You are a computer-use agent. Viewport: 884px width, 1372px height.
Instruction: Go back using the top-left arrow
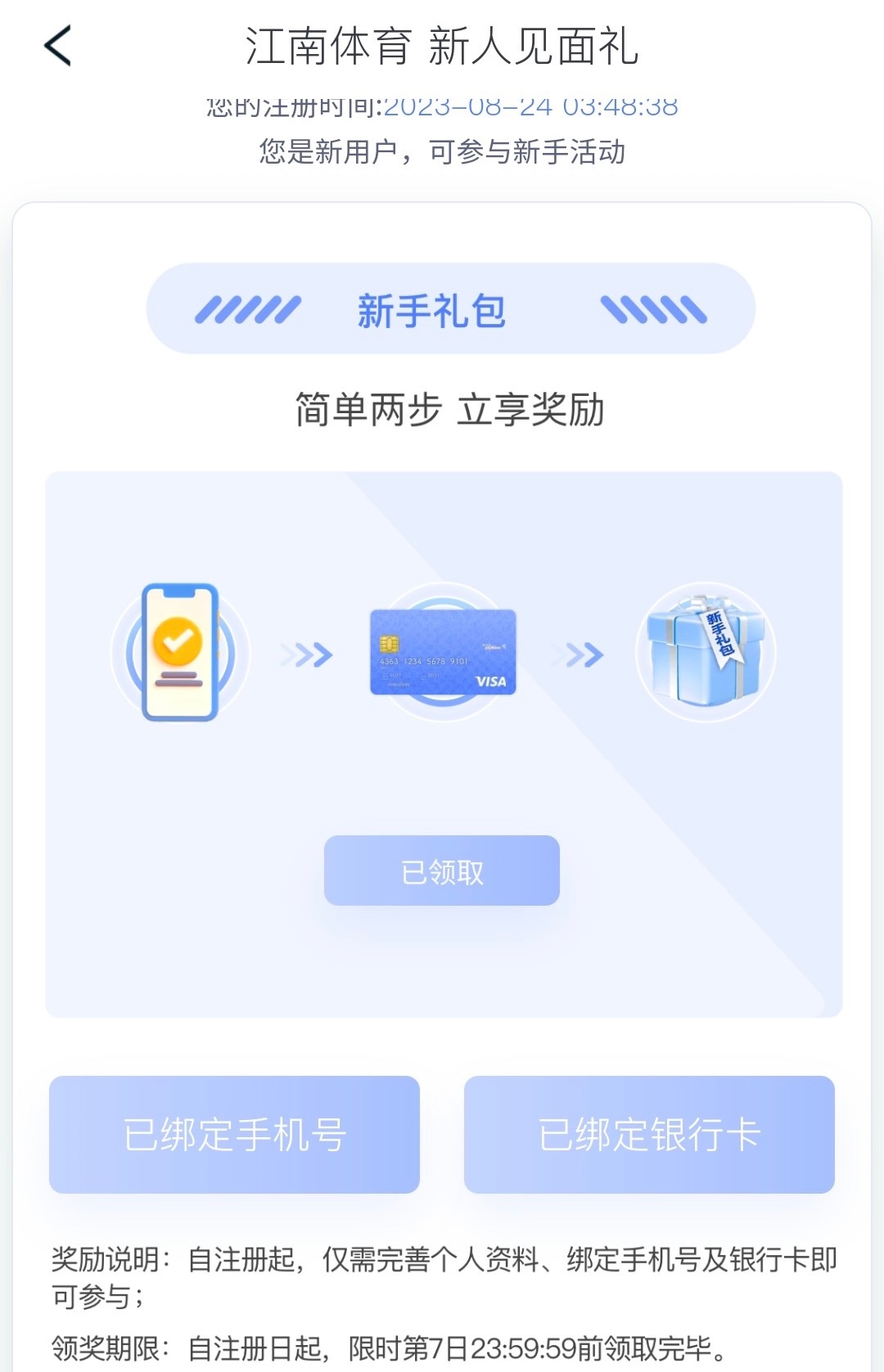coord(58,46)
